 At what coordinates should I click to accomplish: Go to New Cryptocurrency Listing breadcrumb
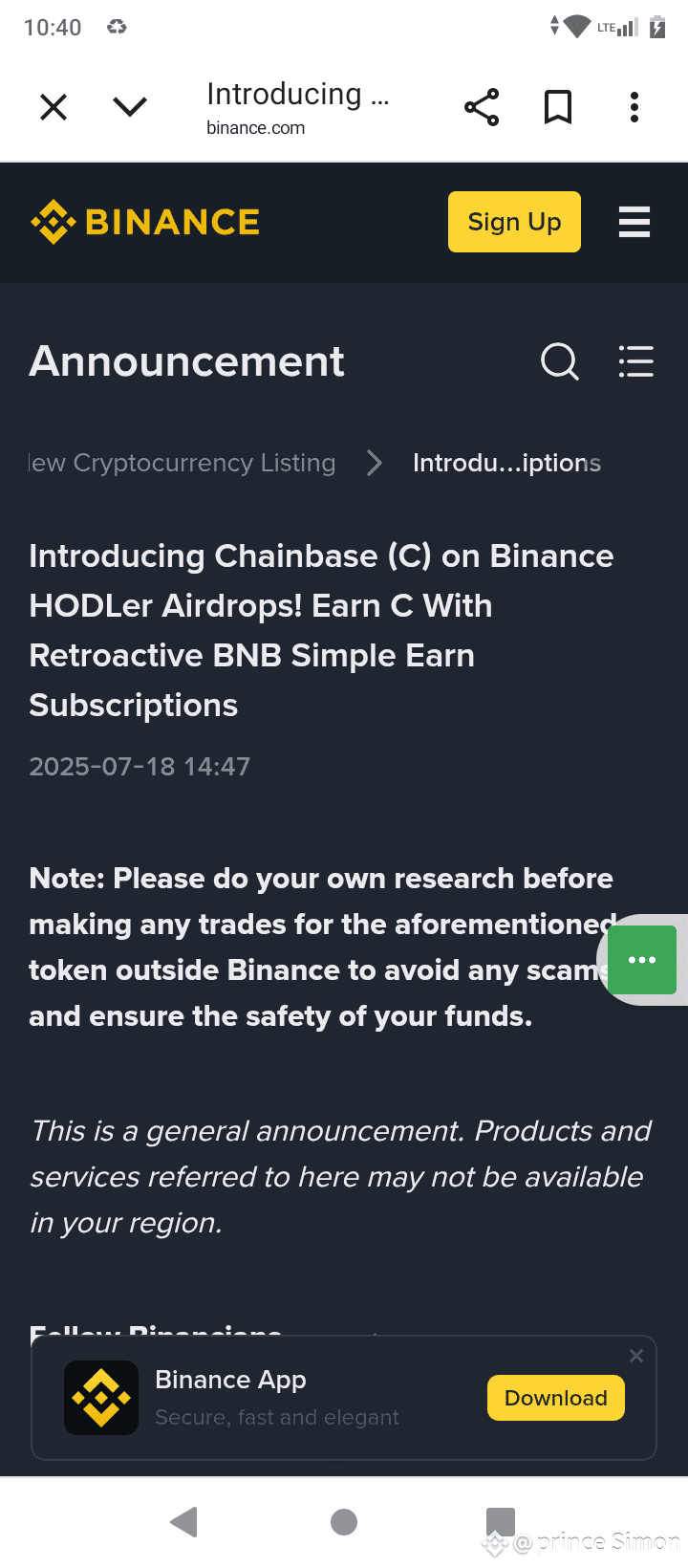pyautogui.click(x=183, y=463)
